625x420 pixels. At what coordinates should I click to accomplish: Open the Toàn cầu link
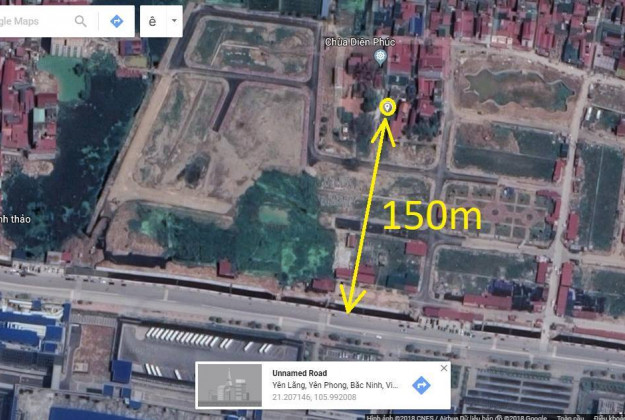tap(570, 416)
